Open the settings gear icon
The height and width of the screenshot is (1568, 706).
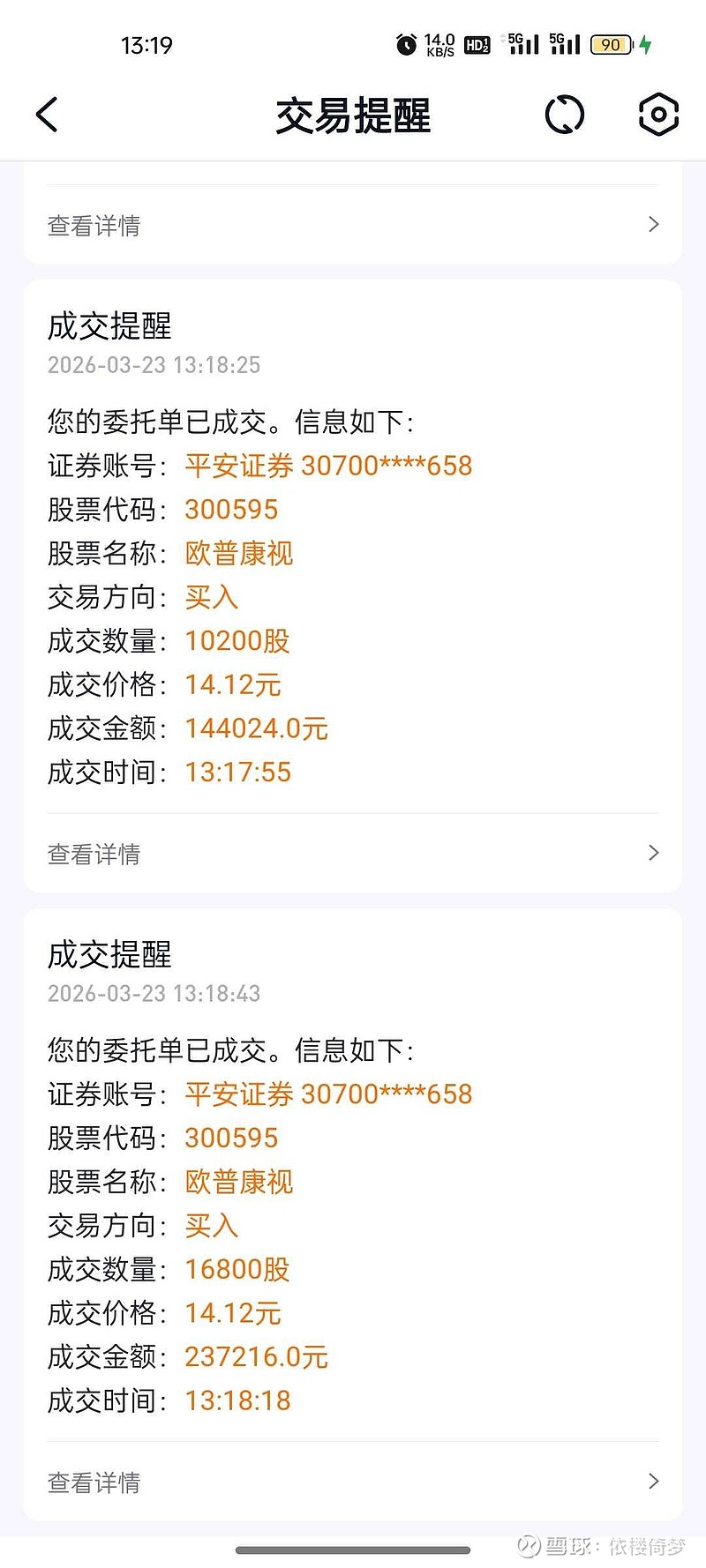(657, 115)
